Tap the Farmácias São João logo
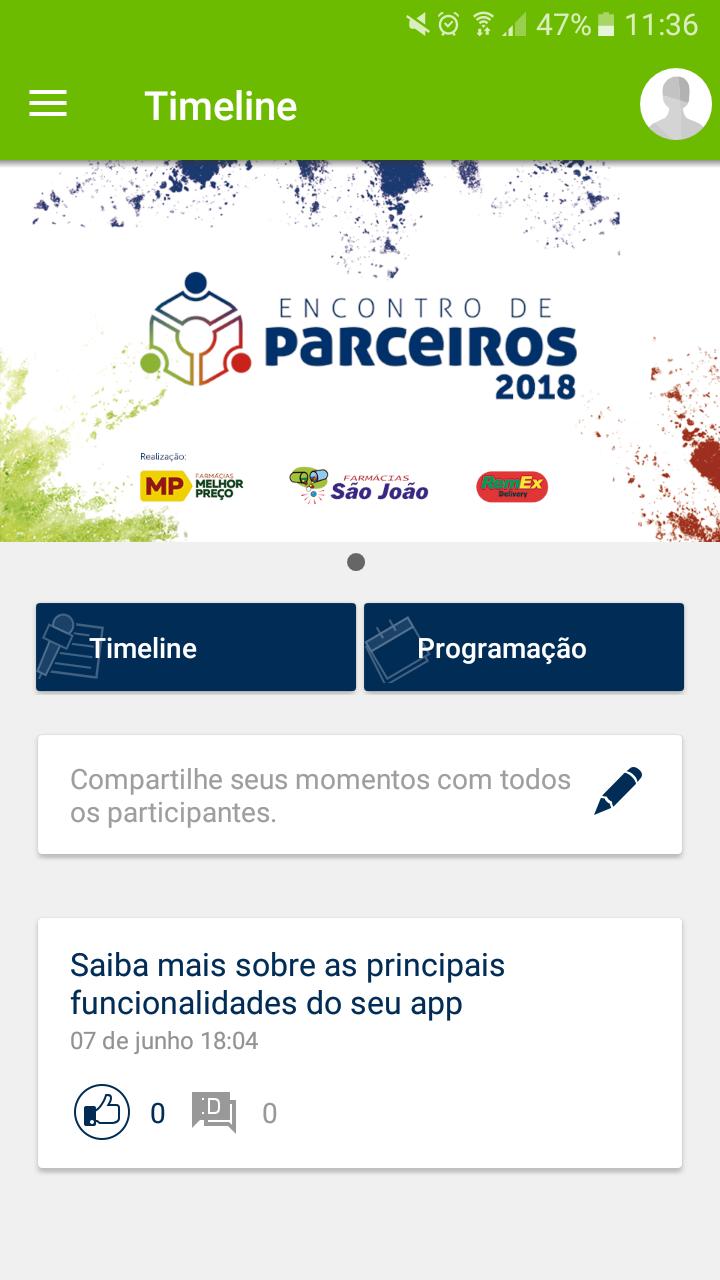 360,484
